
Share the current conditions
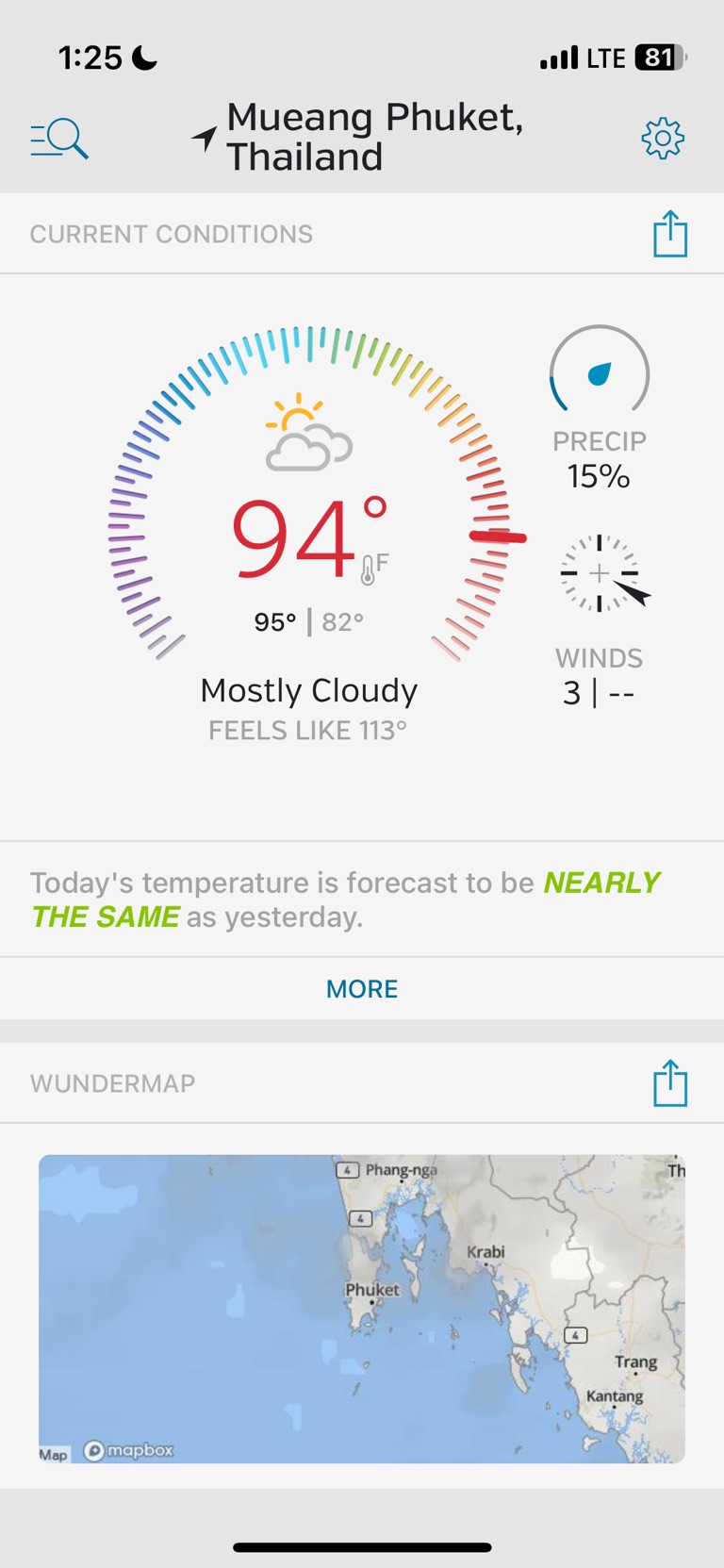point(670,234)
